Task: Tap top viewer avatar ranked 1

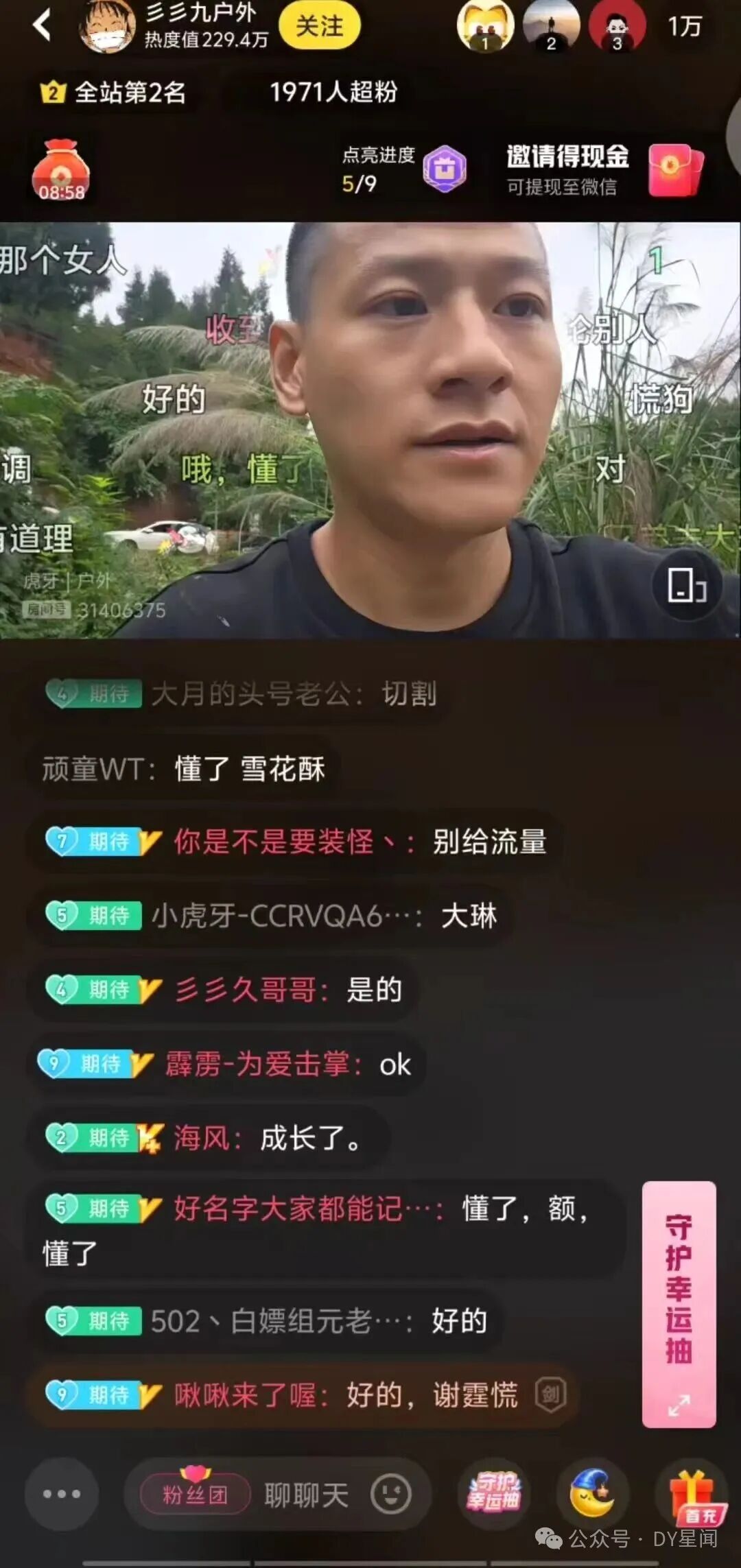Action: [x=485, y=26]
